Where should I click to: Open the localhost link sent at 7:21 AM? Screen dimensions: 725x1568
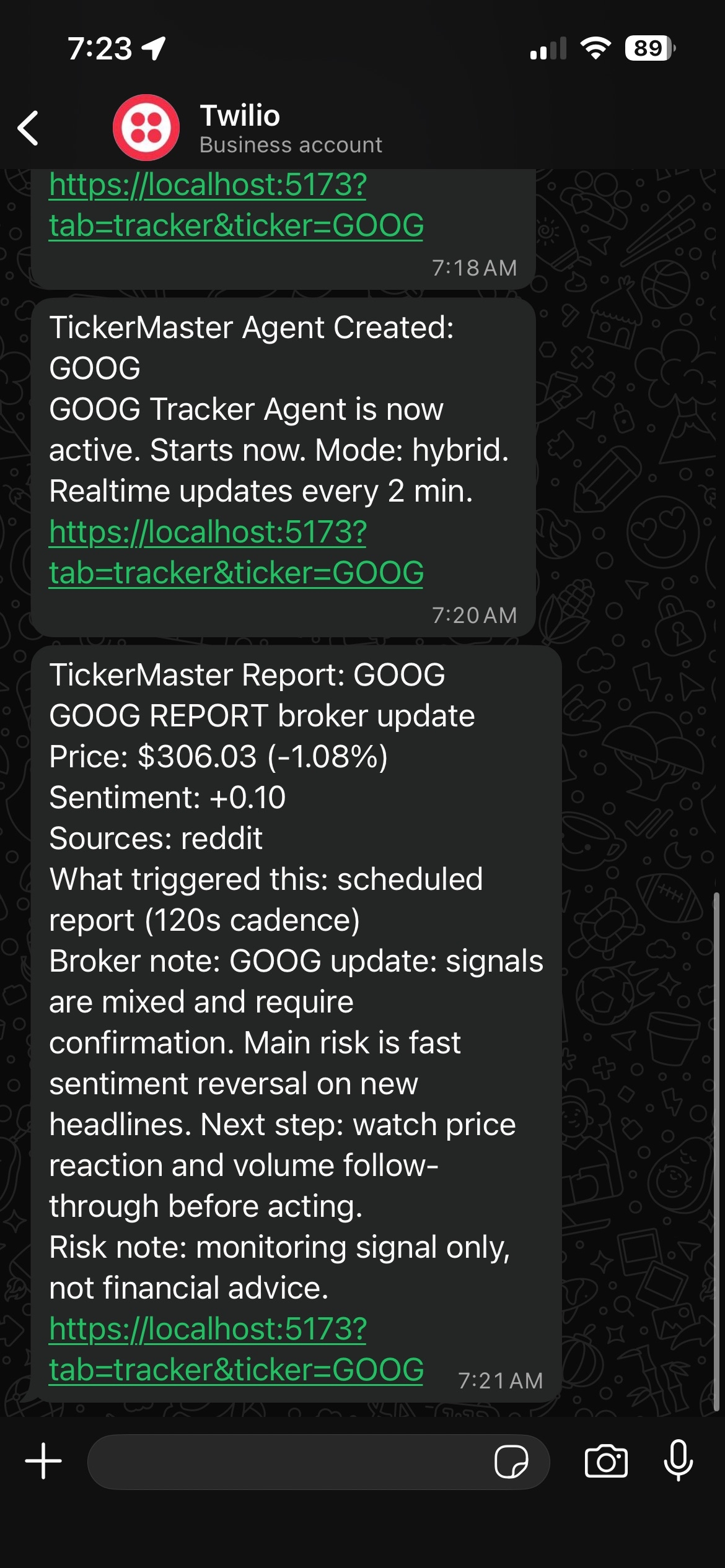pos(235,1349)
